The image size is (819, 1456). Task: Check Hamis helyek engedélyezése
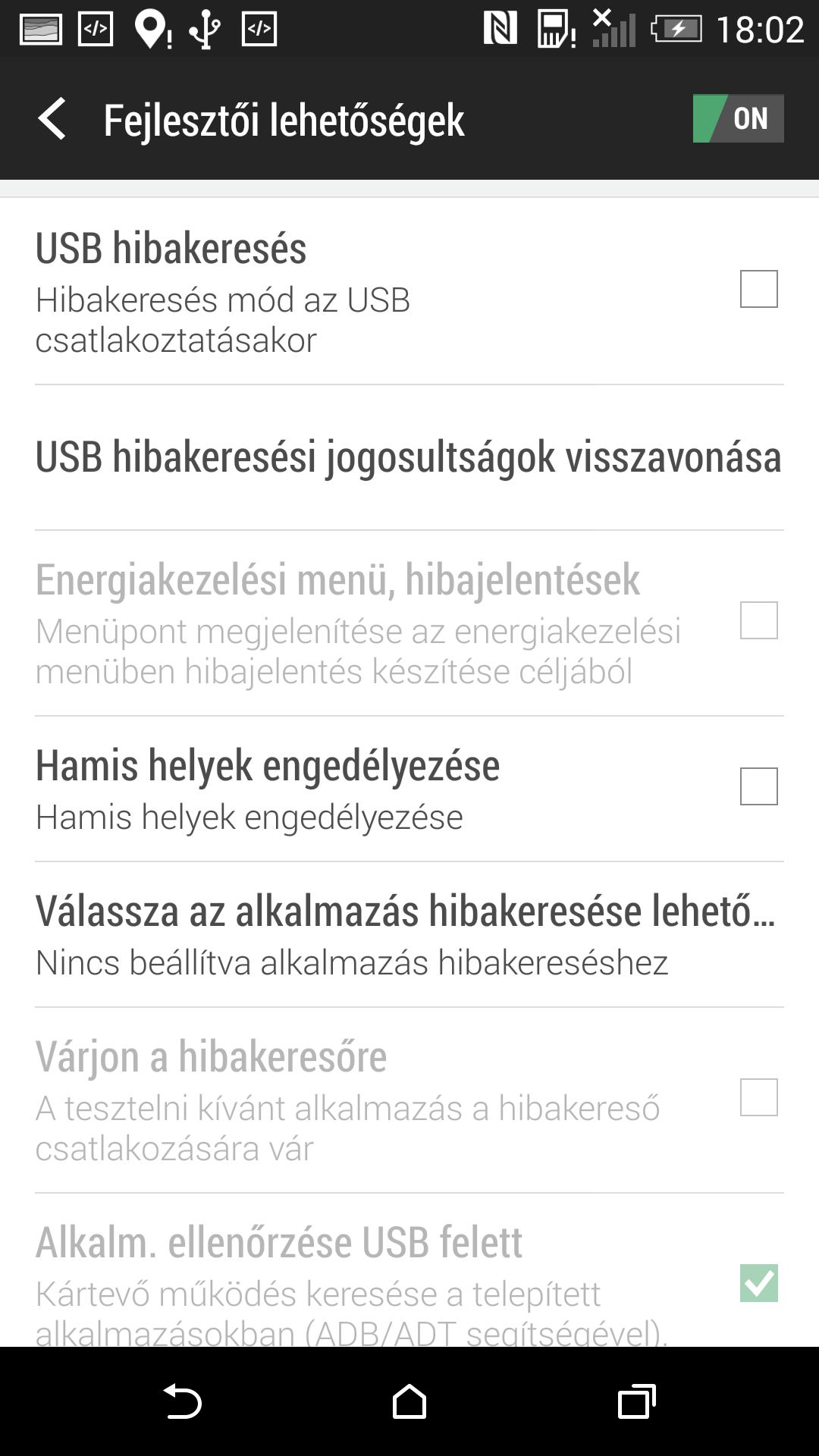[758, 786]
